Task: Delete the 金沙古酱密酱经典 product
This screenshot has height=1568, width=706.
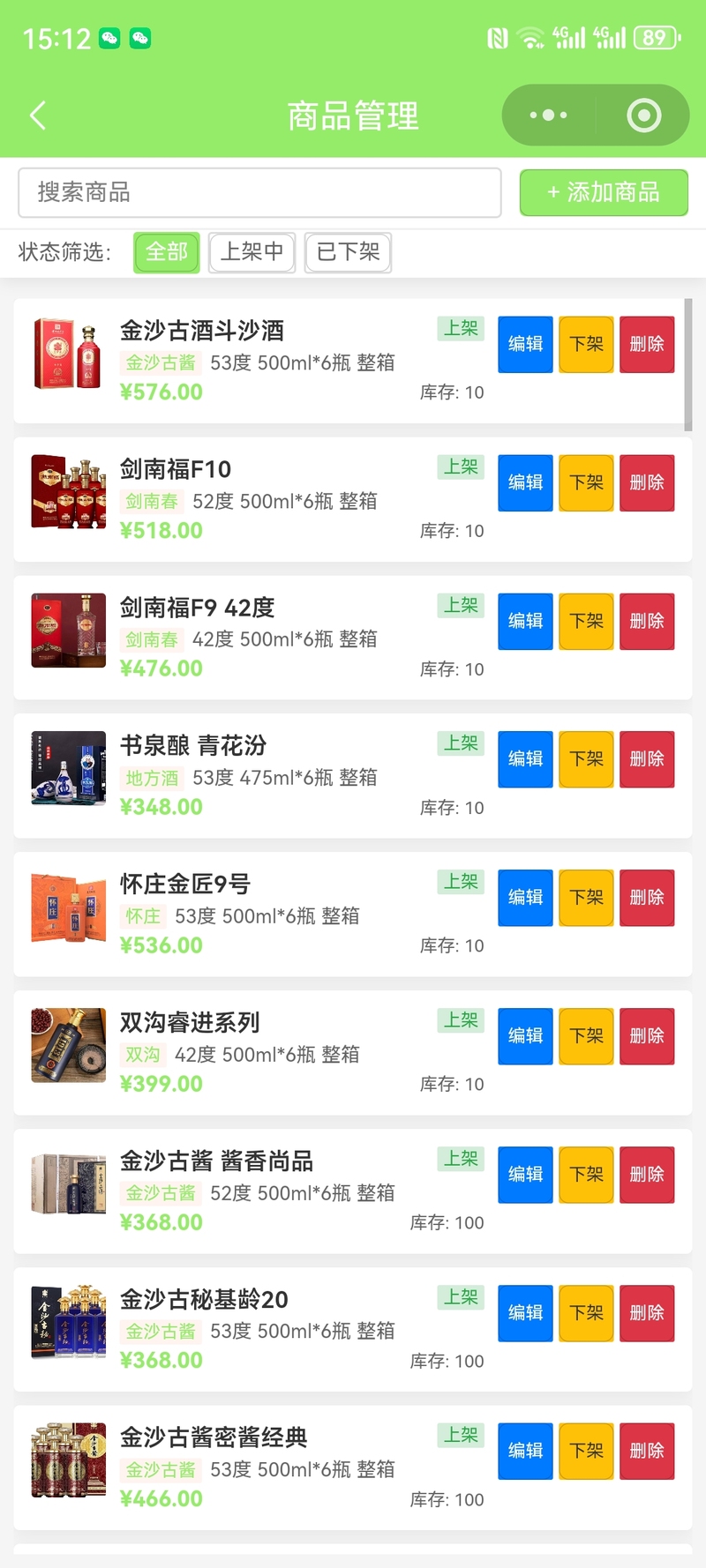Action: 647,1451
